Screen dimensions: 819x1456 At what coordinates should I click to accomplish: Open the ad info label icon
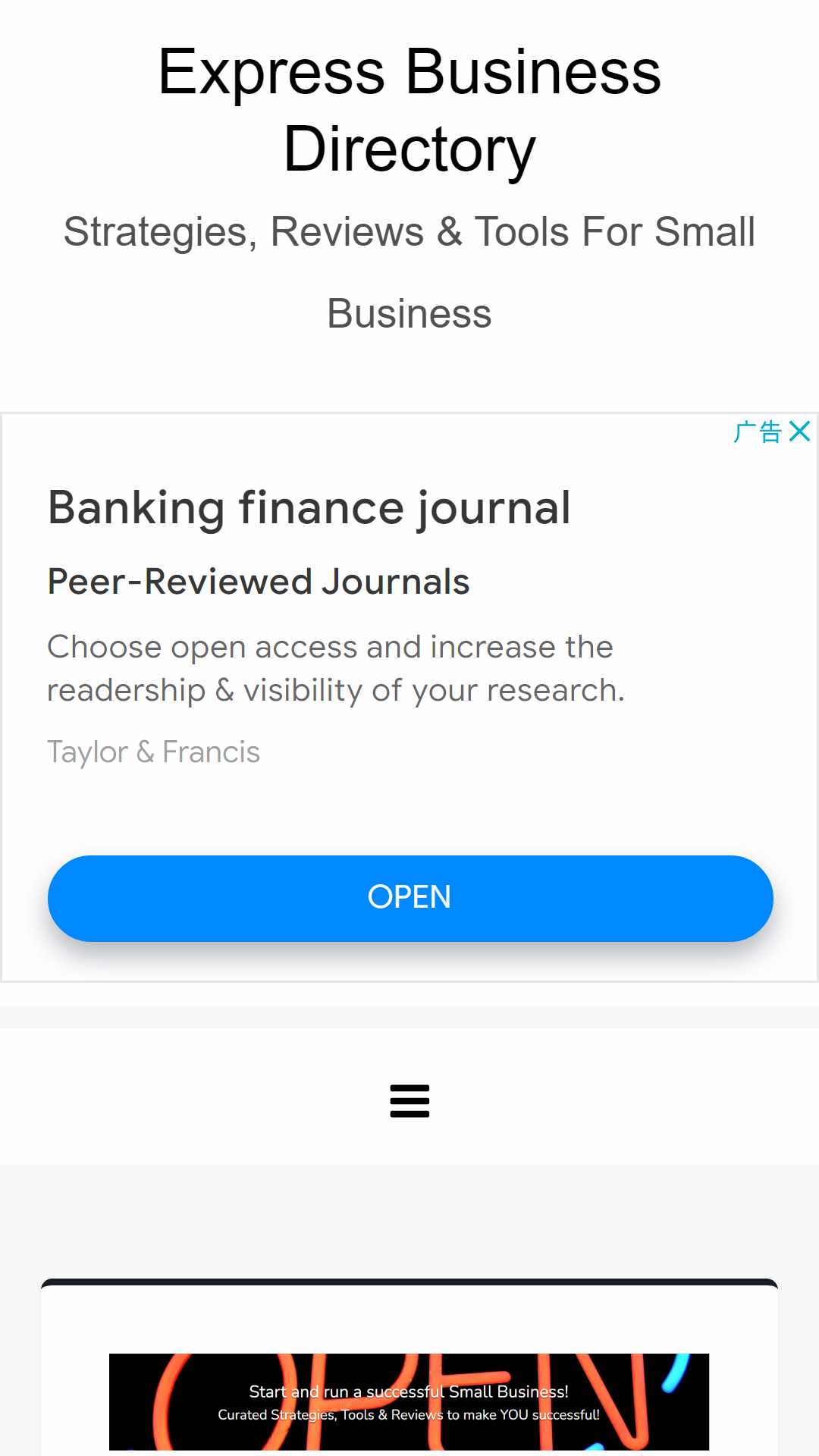[x=758, y=431]
